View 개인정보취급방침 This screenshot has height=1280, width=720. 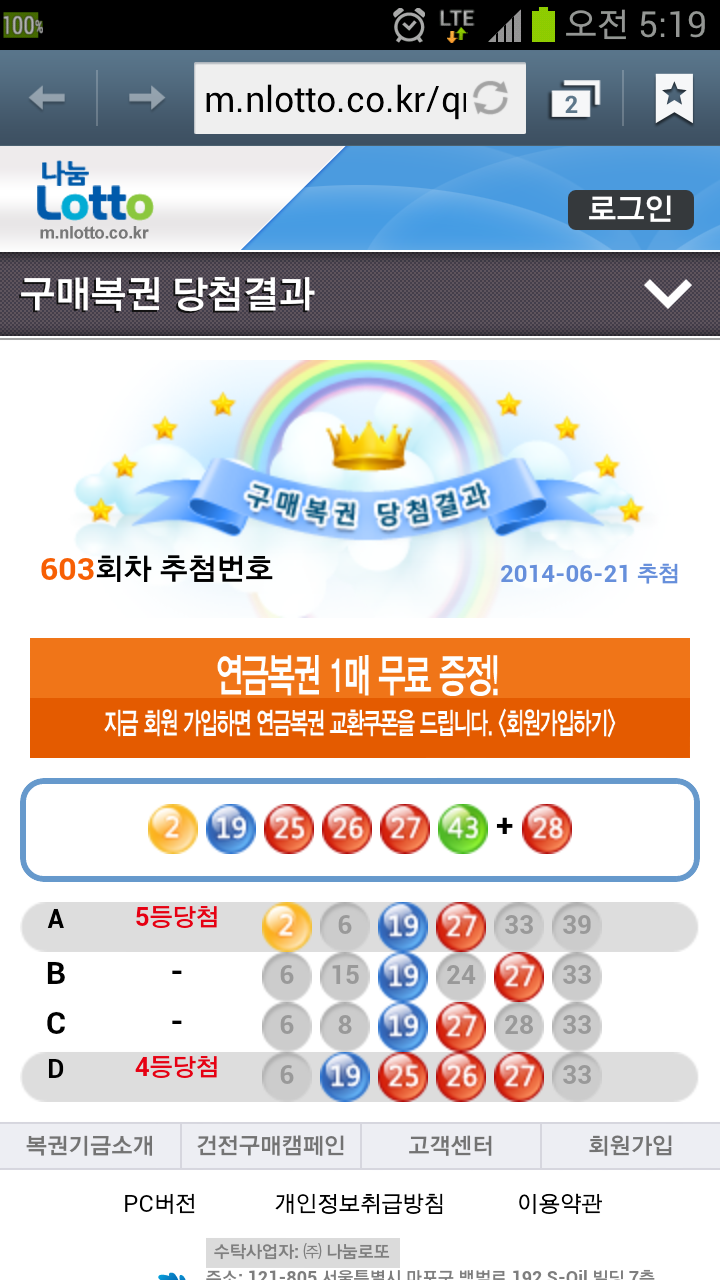[x=359, y=1203]
